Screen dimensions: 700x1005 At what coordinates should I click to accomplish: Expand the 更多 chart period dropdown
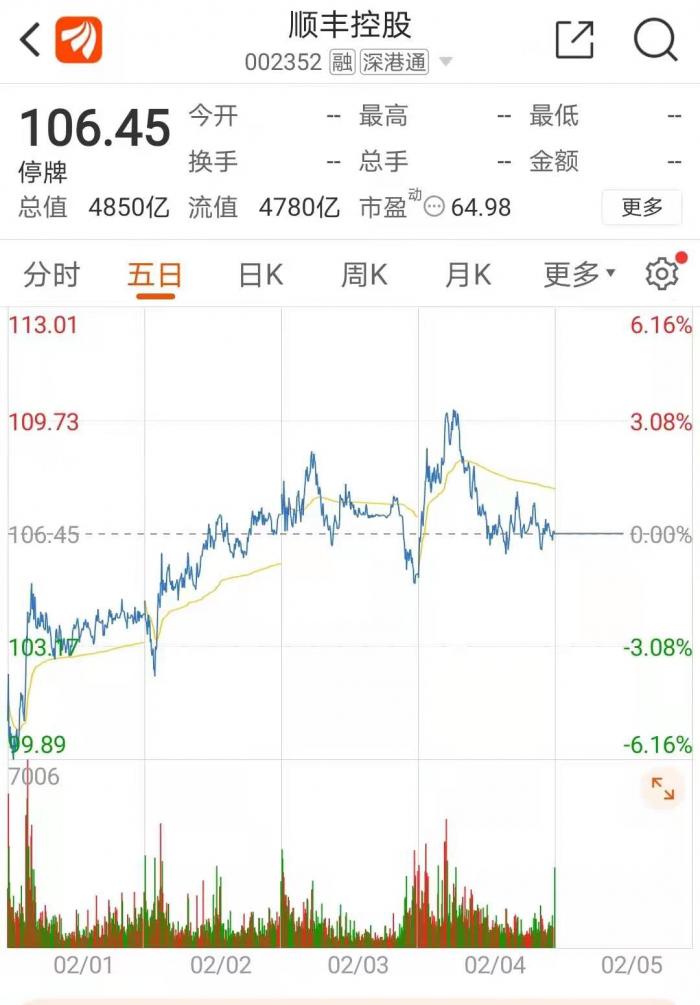click(x=579, y=275)
